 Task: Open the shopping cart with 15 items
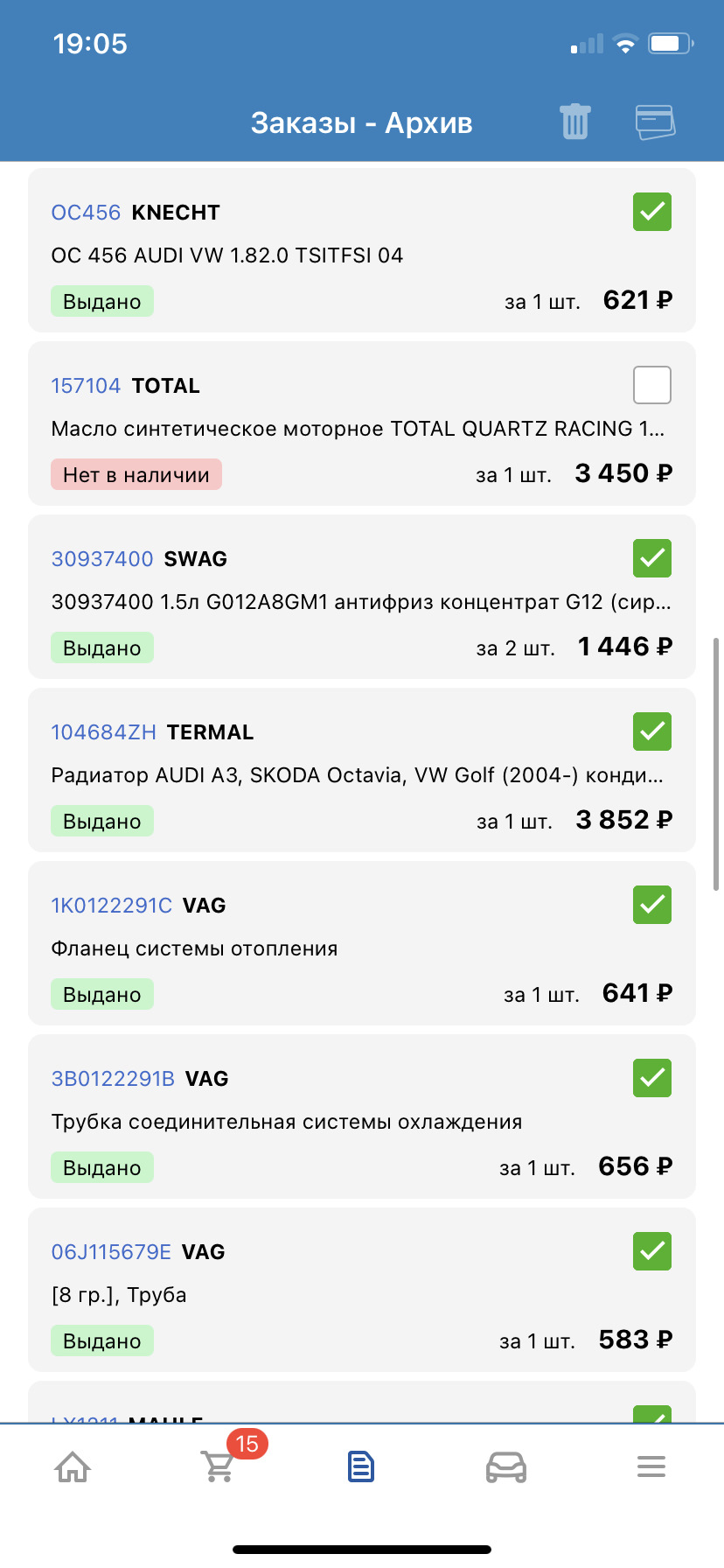point(219,1466)
